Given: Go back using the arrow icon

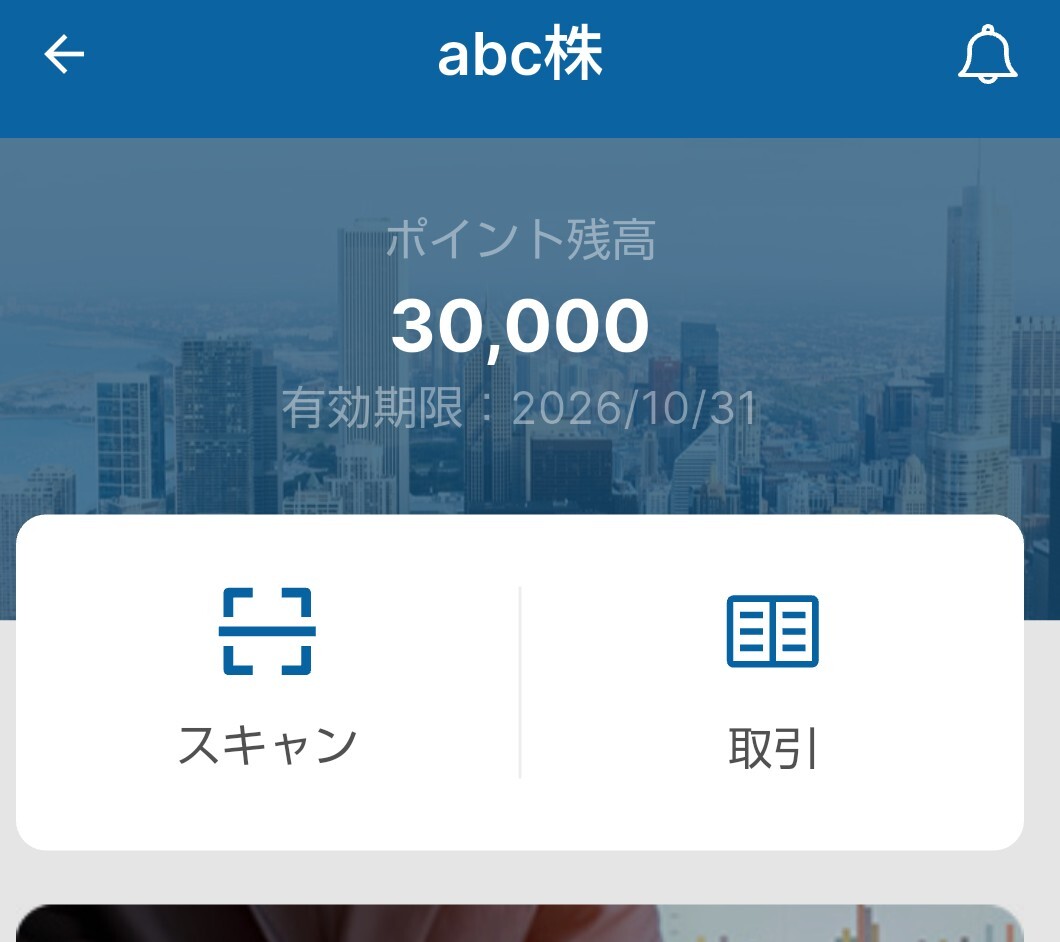Looking at the screenshot, I should 65,56.
